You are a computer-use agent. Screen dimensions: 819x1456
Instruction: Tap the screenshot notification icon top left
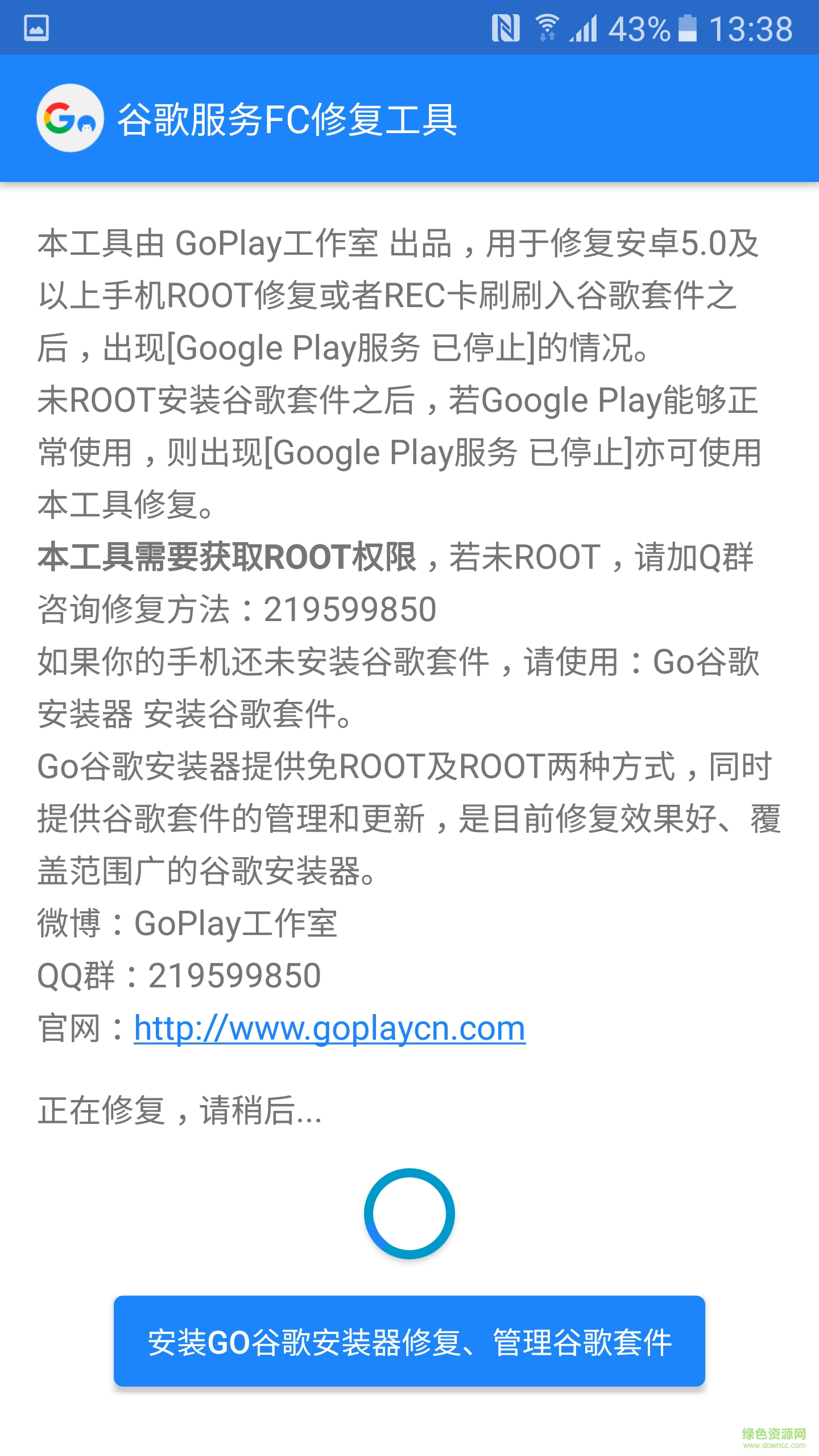[x=36, y=28]
